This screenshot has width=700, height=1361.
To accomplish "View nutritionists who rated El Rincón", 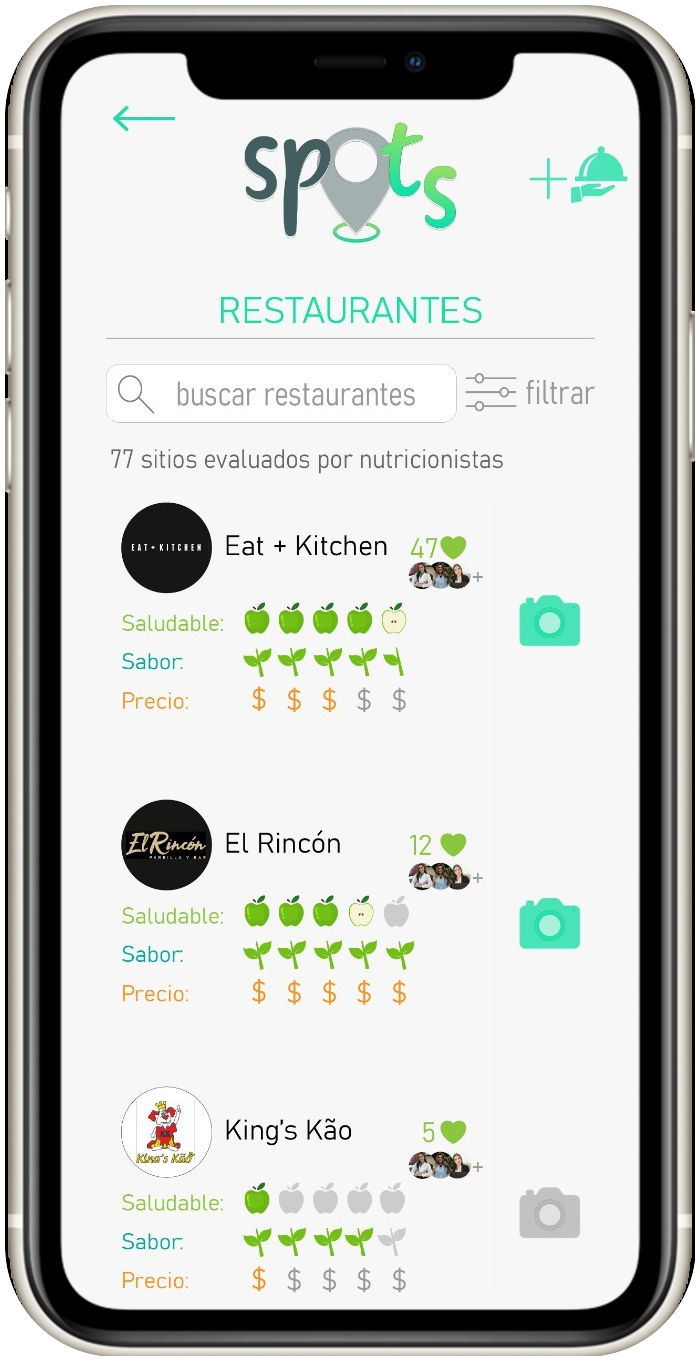I will click(441, 877).
